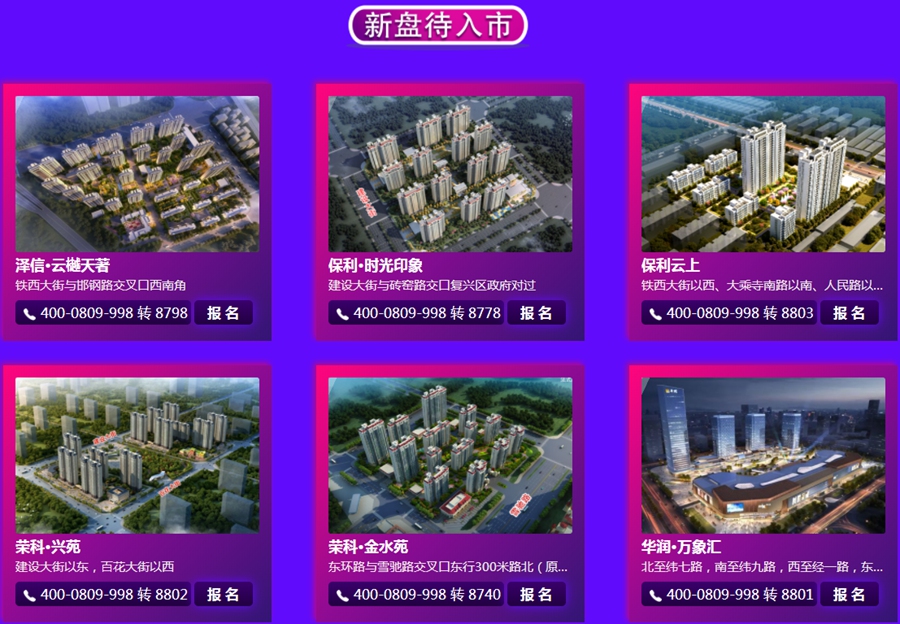View the 荣科·金水苑 property image

[x=450, y=455]
